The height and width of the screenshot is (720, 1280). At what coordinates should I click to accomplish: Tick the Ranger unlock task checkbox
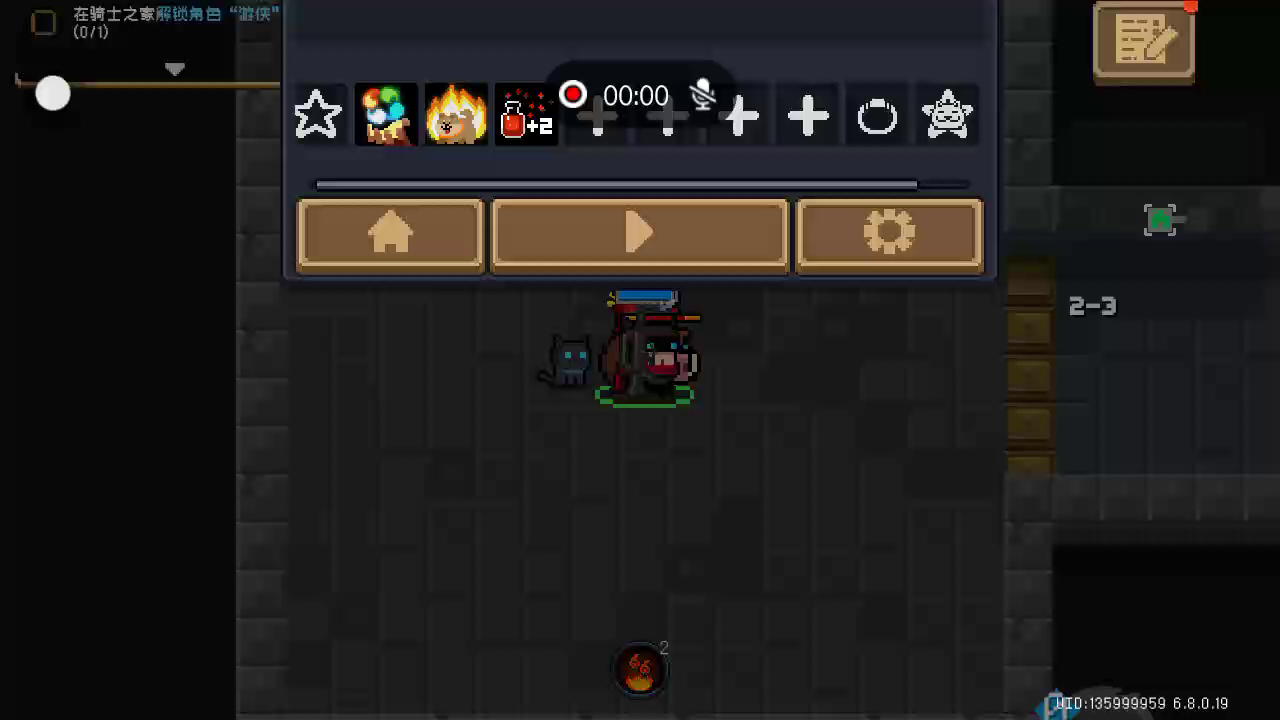coord(43,22)
